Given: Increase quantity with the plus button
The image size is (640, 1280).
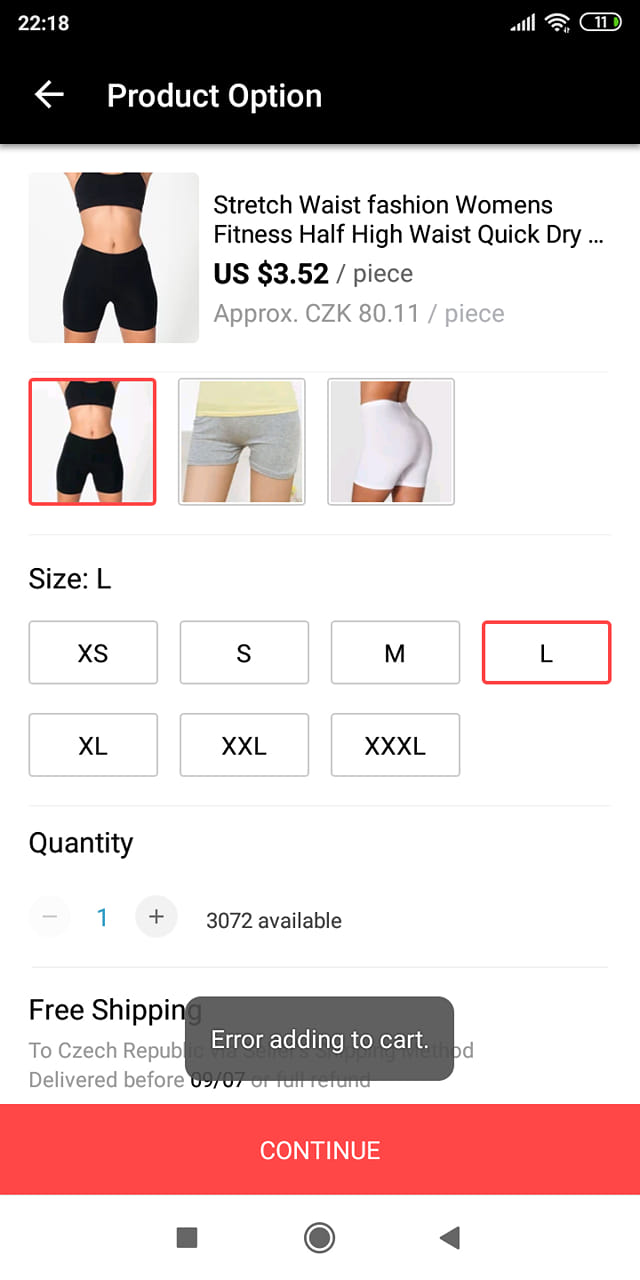Looking at the screenshot, I should click(x=156, y=917).
